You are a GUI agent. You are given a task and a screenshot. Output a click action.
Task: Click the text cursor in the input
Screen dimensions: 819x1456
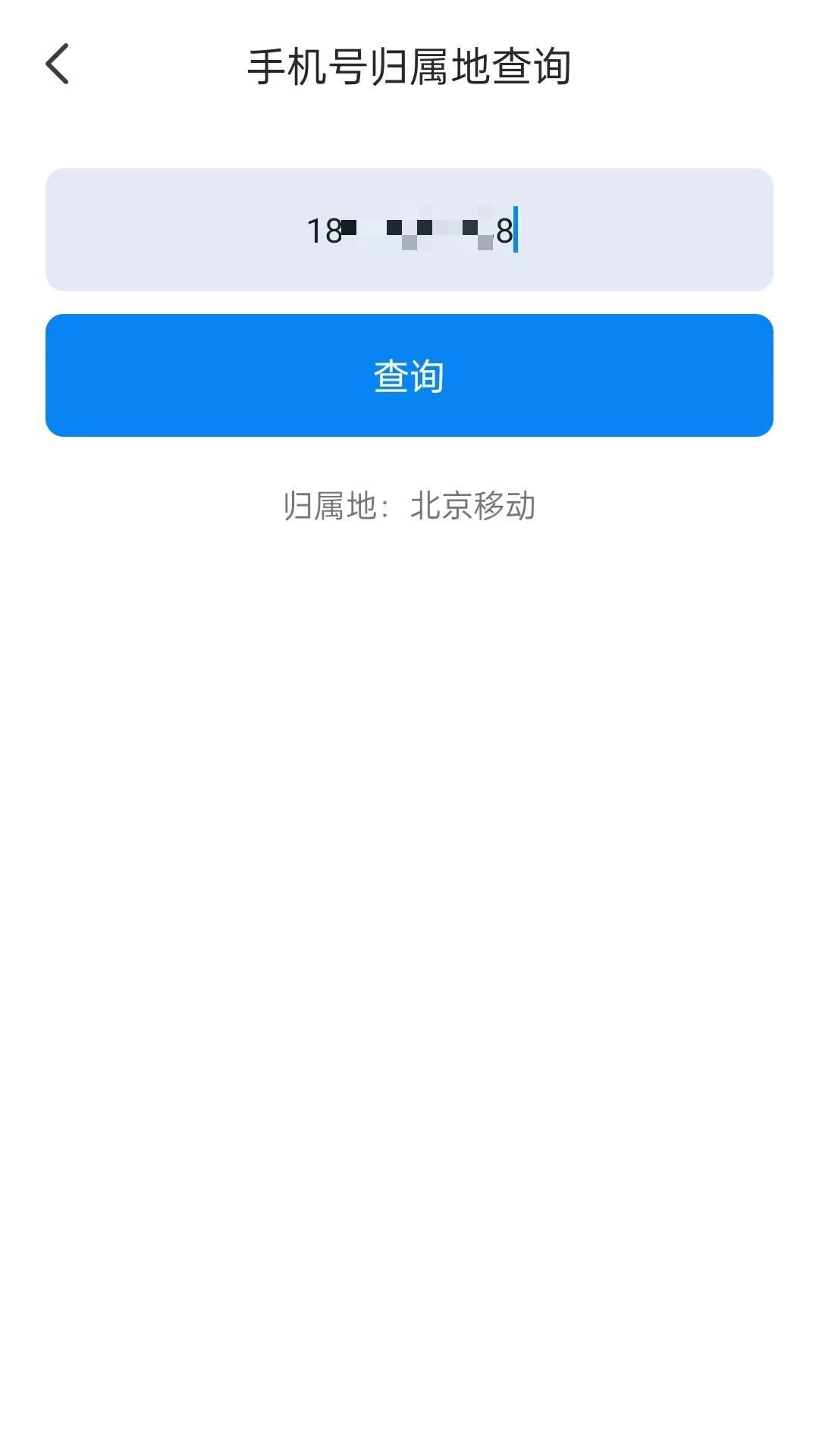pos(516,230)
